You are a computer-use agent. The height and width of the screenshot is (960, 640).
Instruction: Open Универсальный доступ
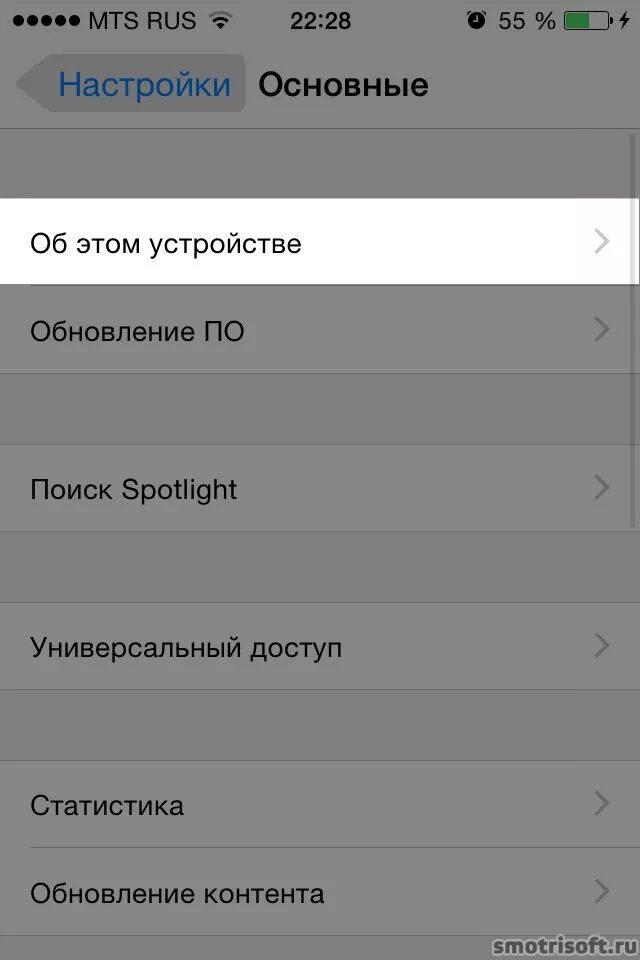(320, 646)
